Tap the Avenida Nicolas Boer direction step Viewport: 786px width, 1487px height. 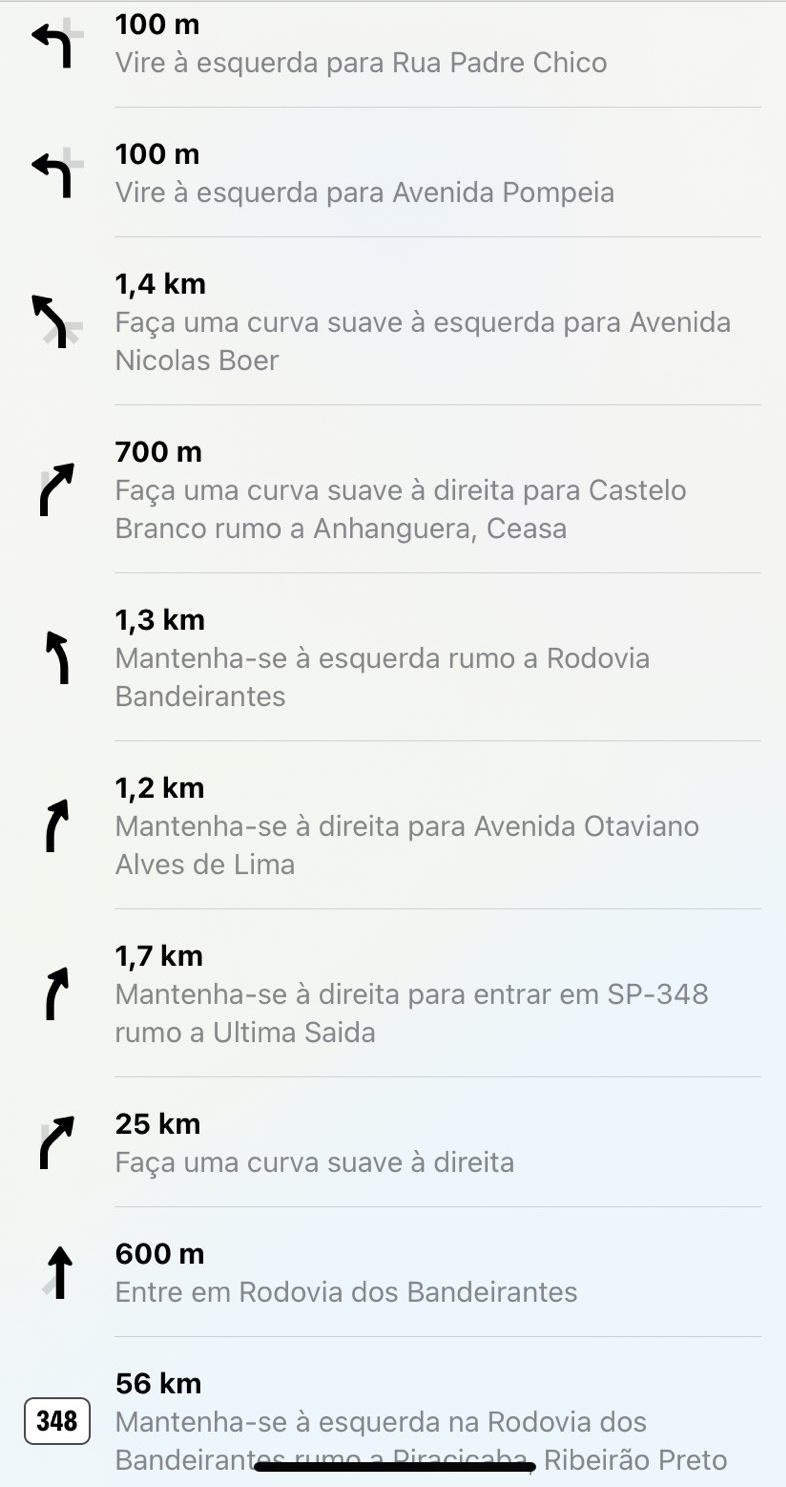pyautogui.click(x=392, y=322)
